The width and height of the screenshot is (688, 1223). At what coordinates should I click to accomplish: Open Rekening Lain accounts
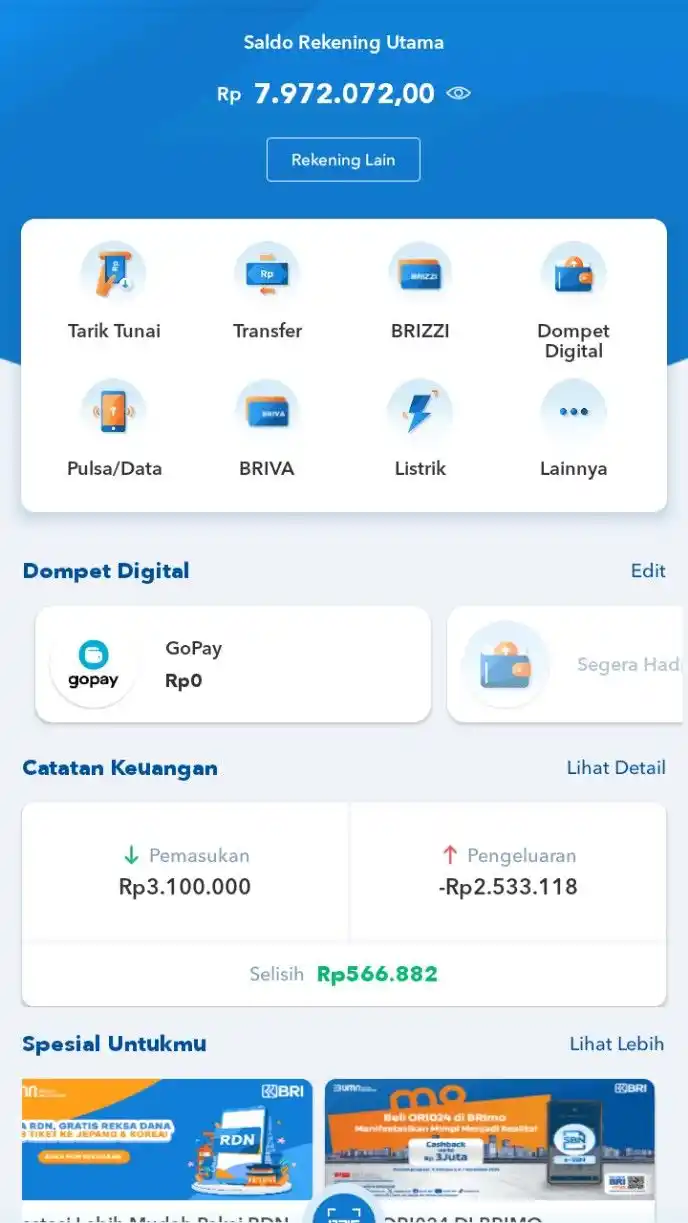tap(343, 160)
